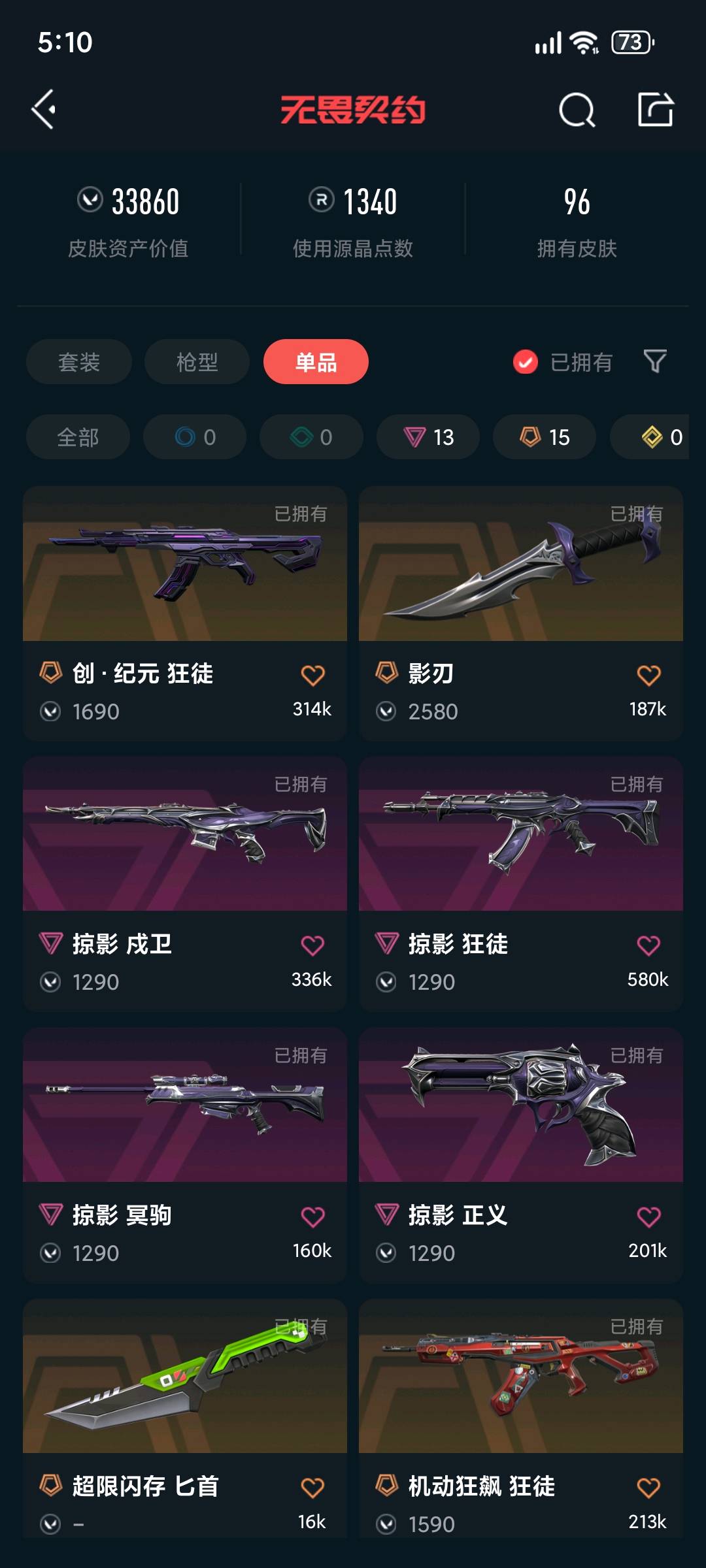Like the 掠影 狂徒 skin
706x1568 pixels.
click(648, 946)
